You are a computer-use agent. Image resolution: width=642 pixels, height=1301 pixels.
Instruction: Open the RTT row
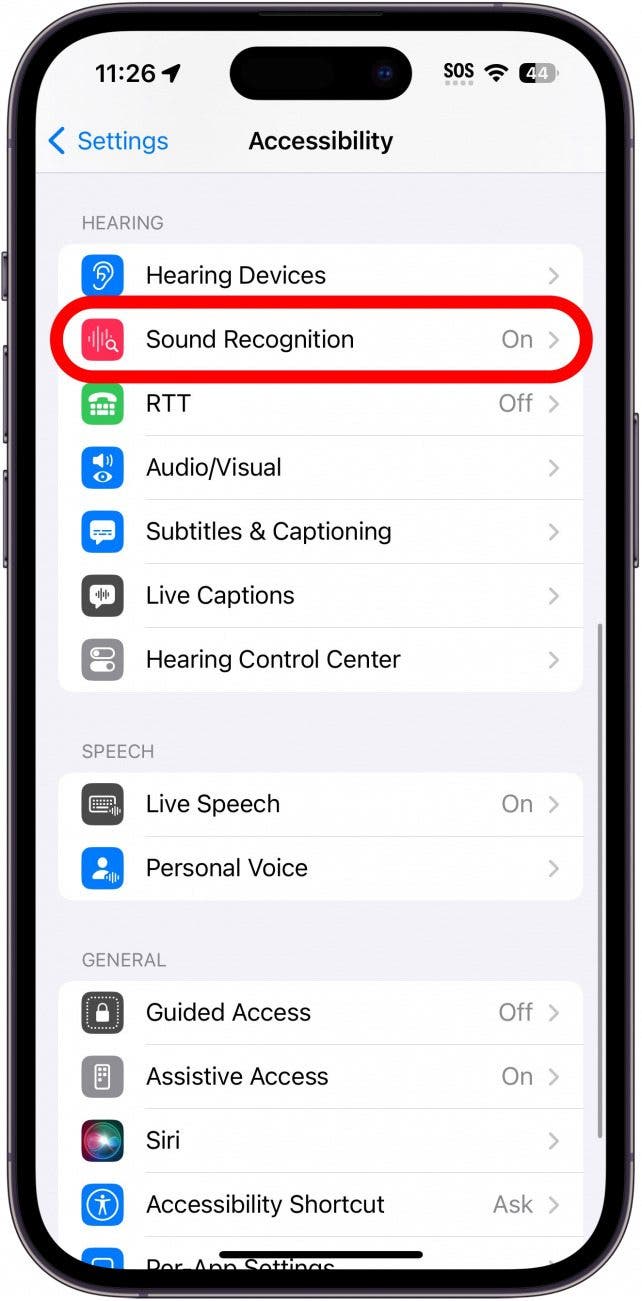[320, 404]
